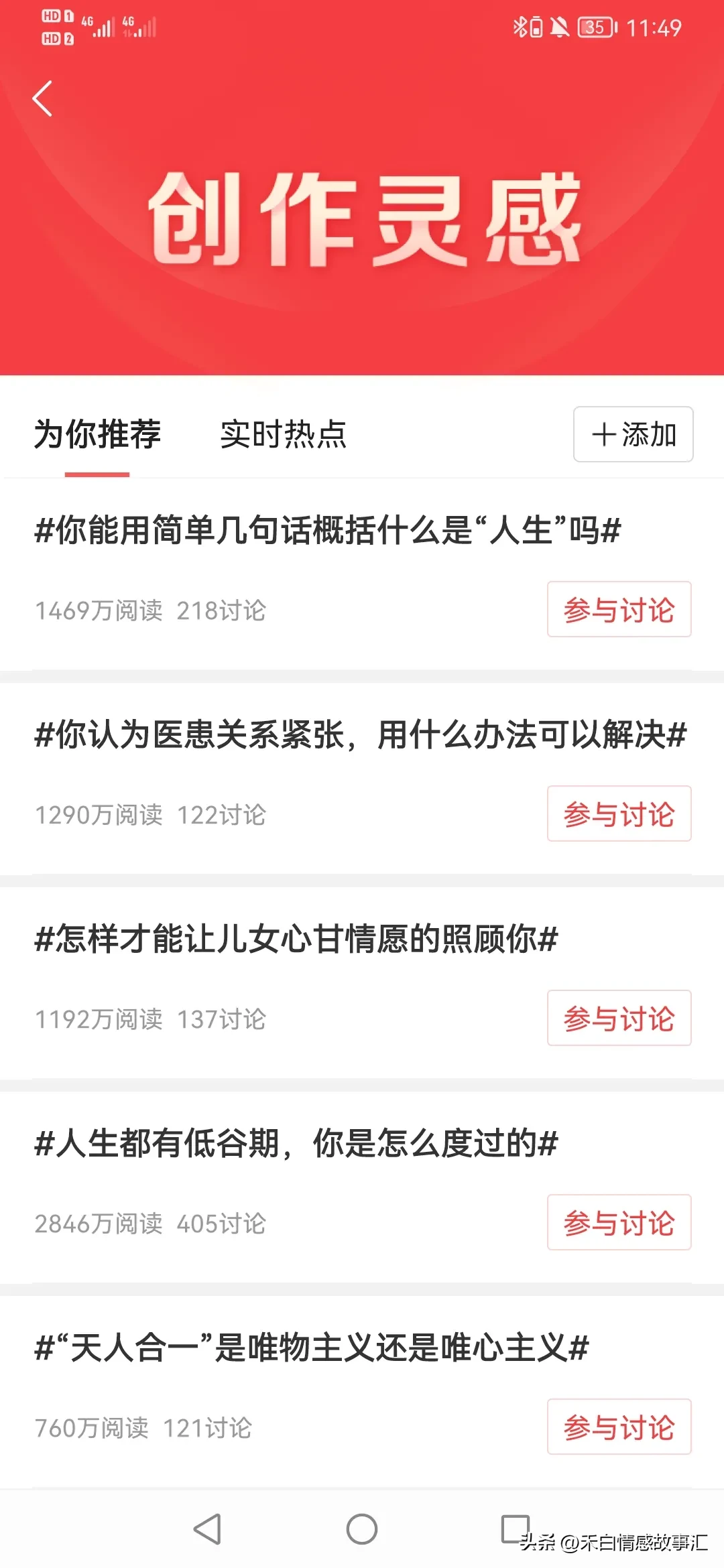The height and width of the screenshot is (1568, 724).
Task: Join discussion on the 天人合一 topic
Action: pos(619,1427)
